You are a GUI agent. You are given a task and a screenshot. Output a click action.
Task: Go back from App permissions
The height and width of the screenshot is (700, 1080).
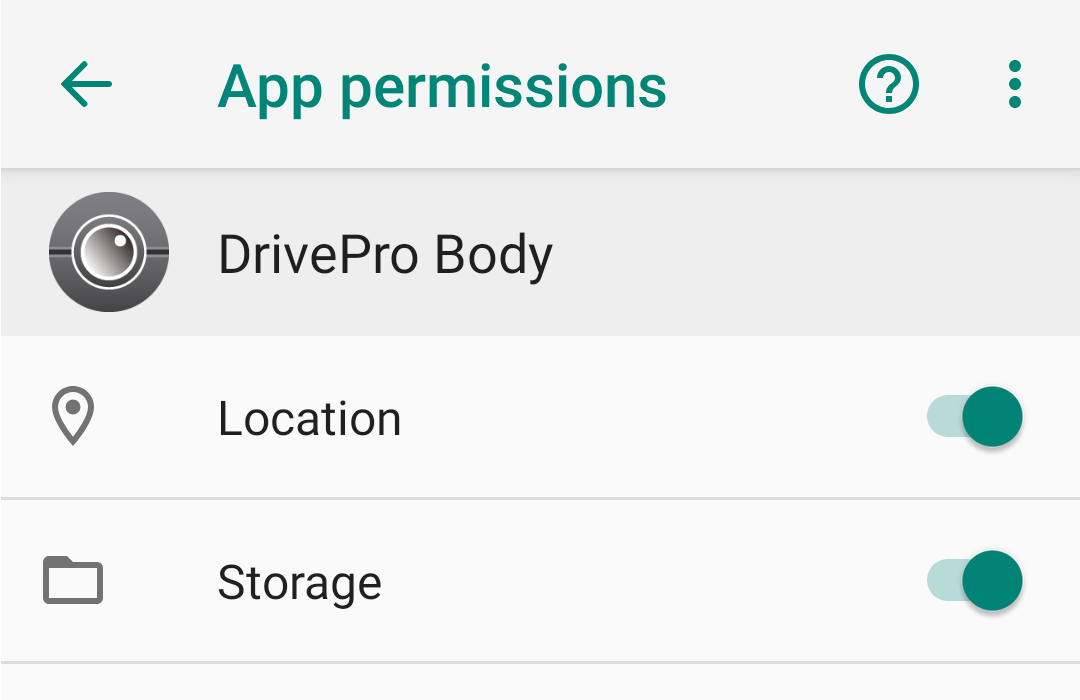coord(87,85)
